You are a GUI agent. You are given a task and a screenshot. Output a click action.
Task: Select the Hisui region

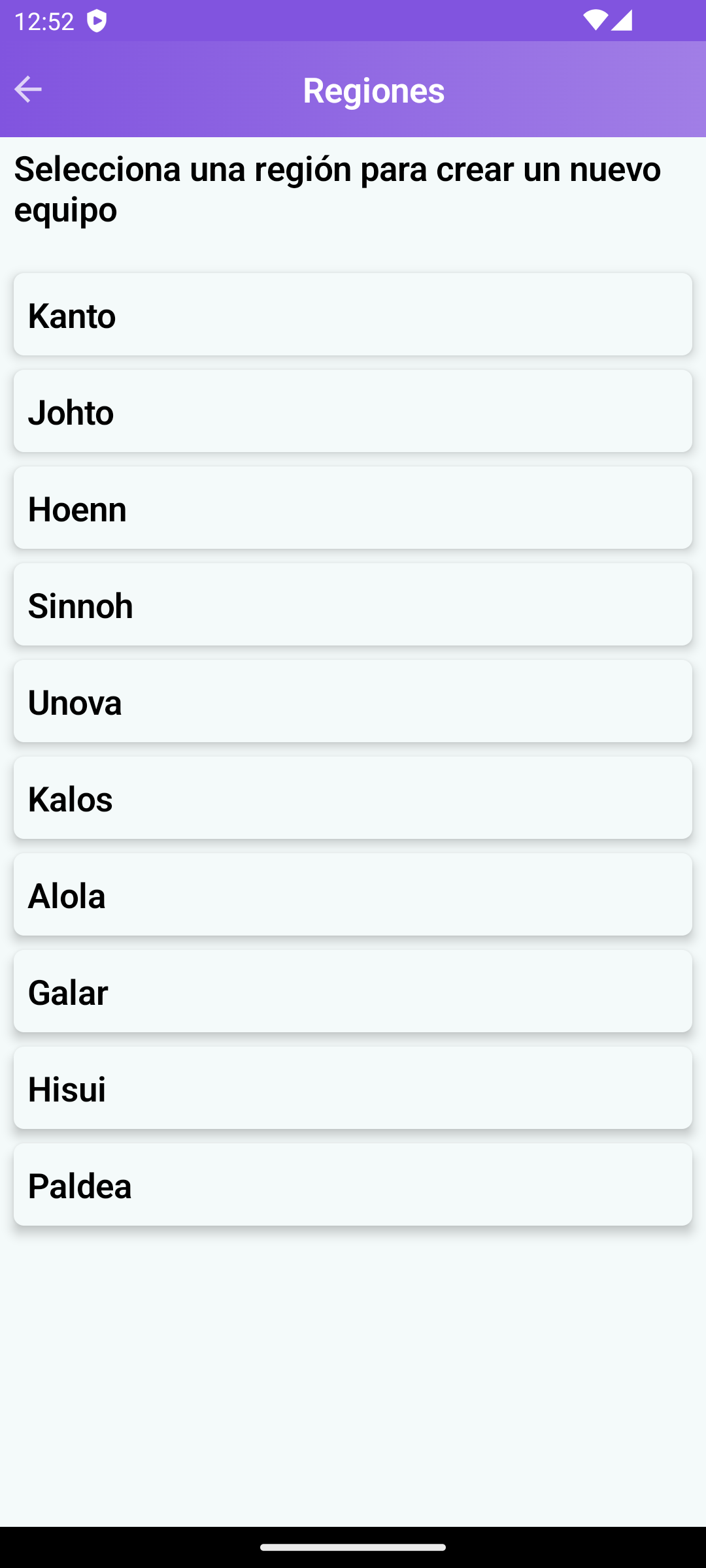(353, 1088)
